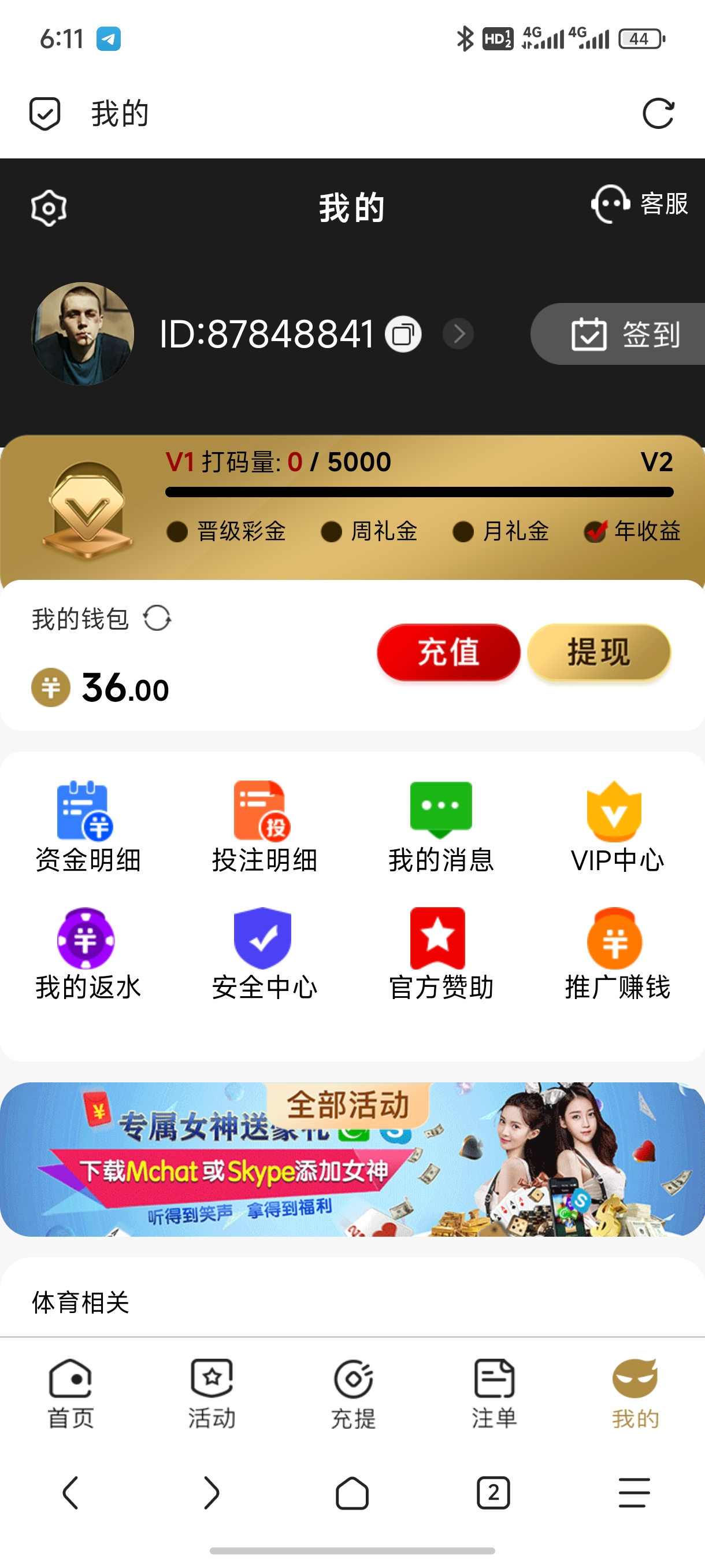Tap the 签到 check-in button
The height and width of the screenshot is (1568, 705).
coord(624,334)
